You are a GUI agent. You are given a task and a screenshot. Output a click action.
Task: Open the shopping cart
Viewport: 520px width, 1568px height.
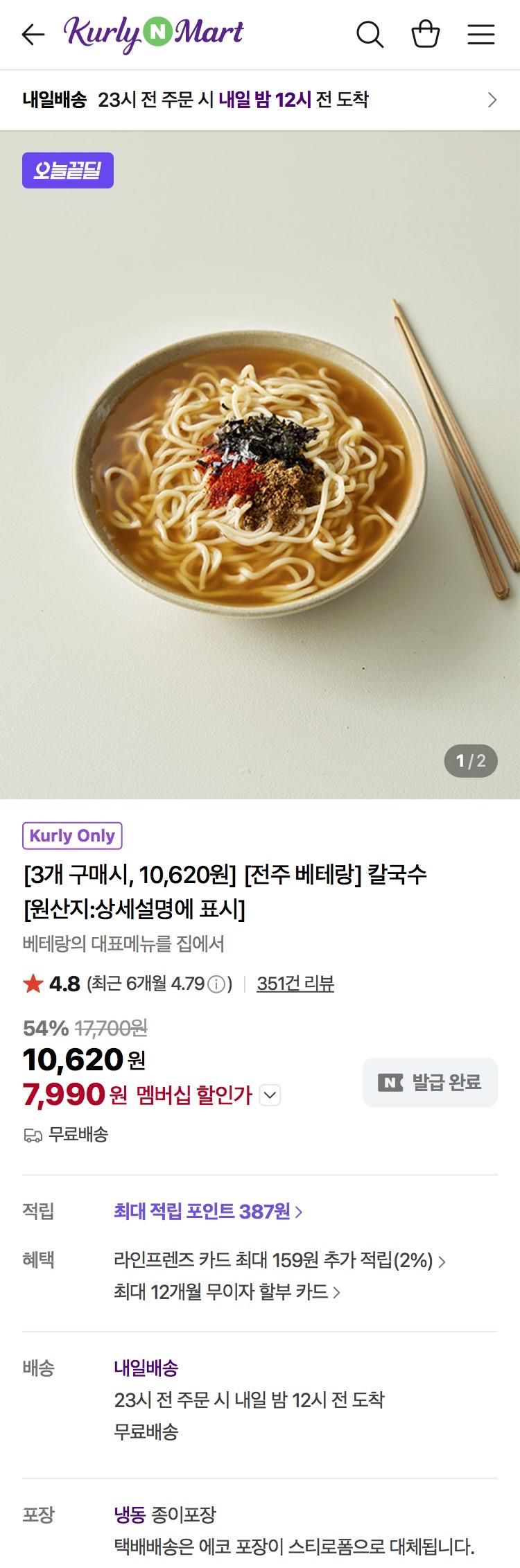click(425, 34)
